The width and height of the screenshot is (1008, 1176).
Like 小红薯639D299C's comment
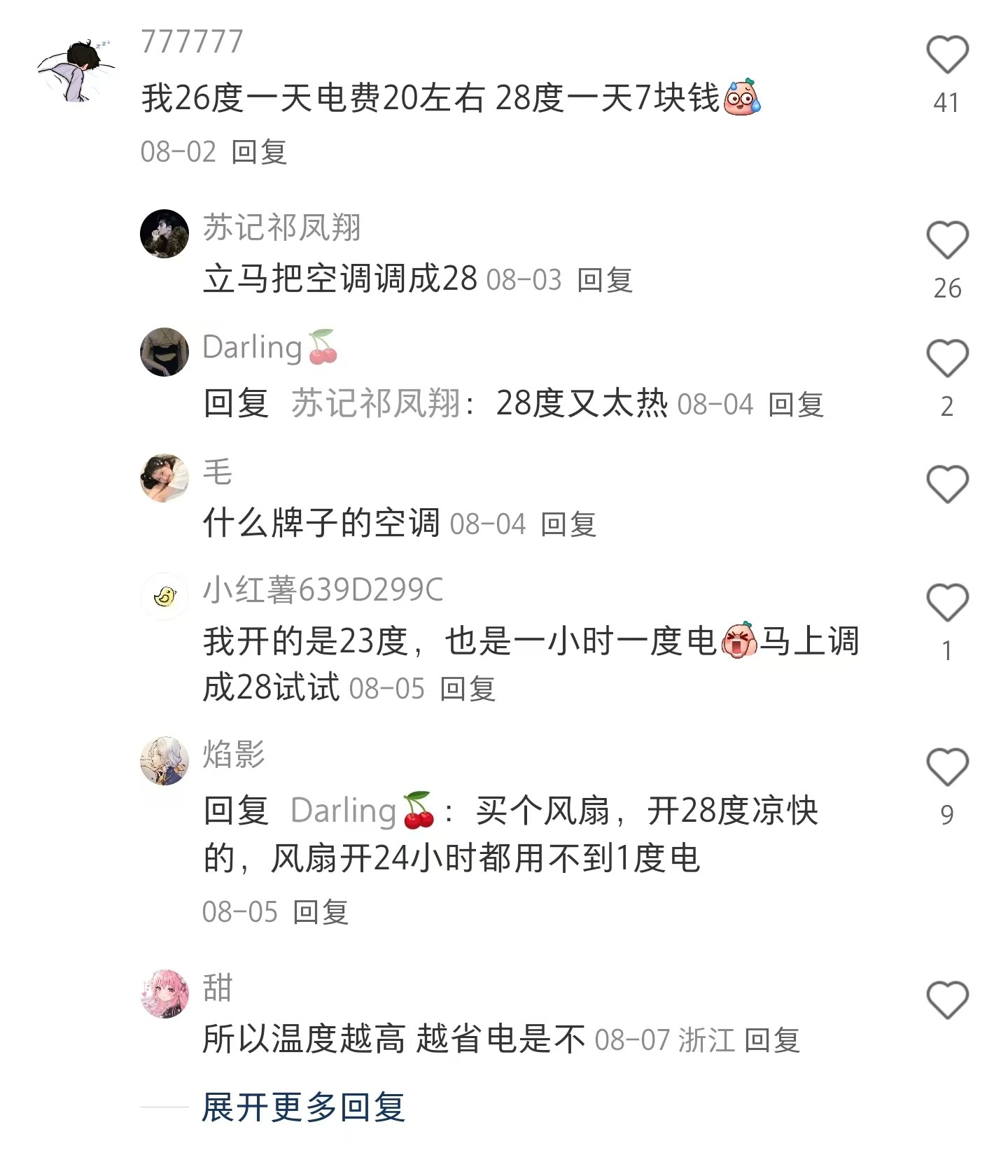(x=947, y=603)
